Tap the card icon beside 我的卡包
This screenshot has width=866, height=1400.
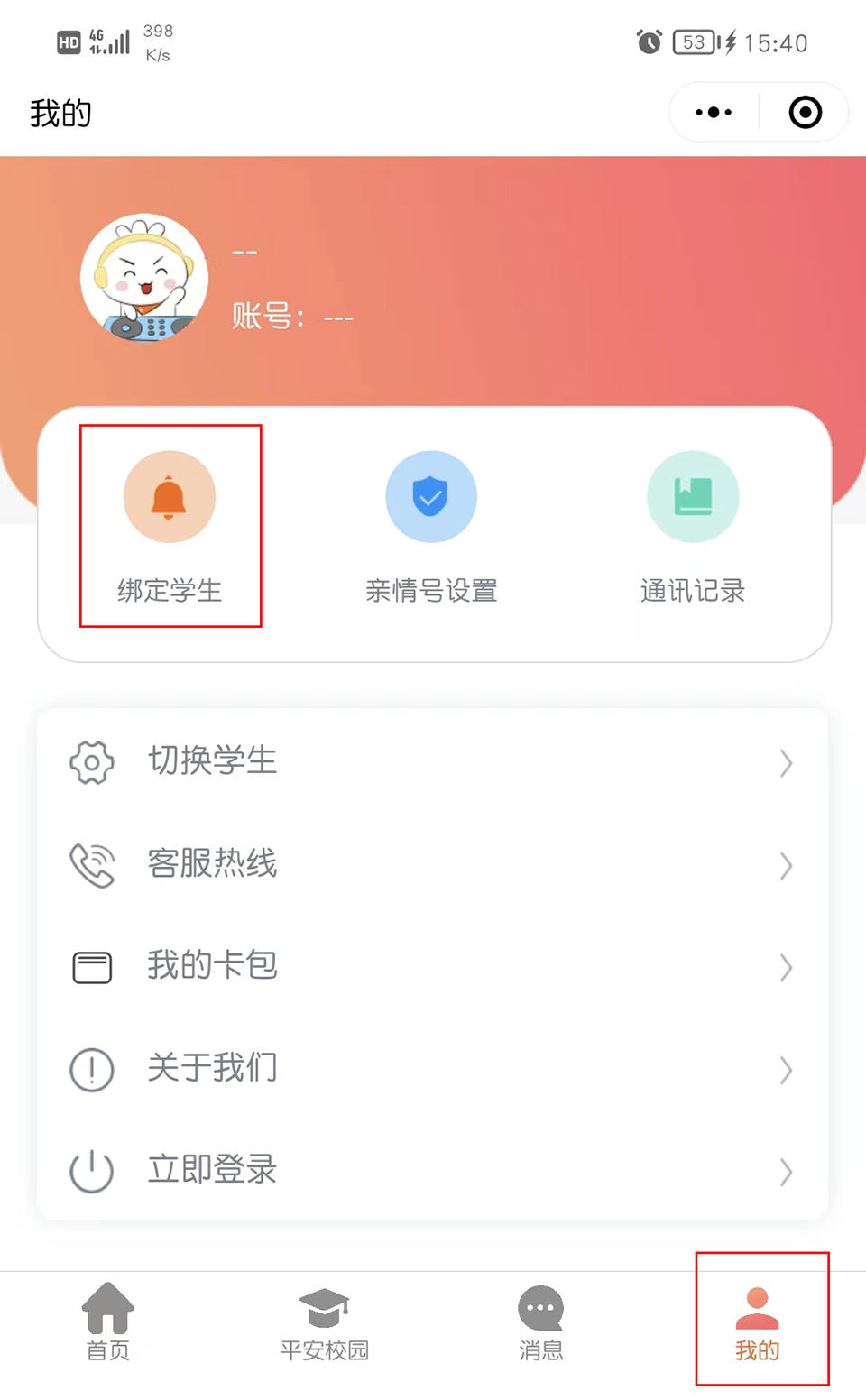89,966
